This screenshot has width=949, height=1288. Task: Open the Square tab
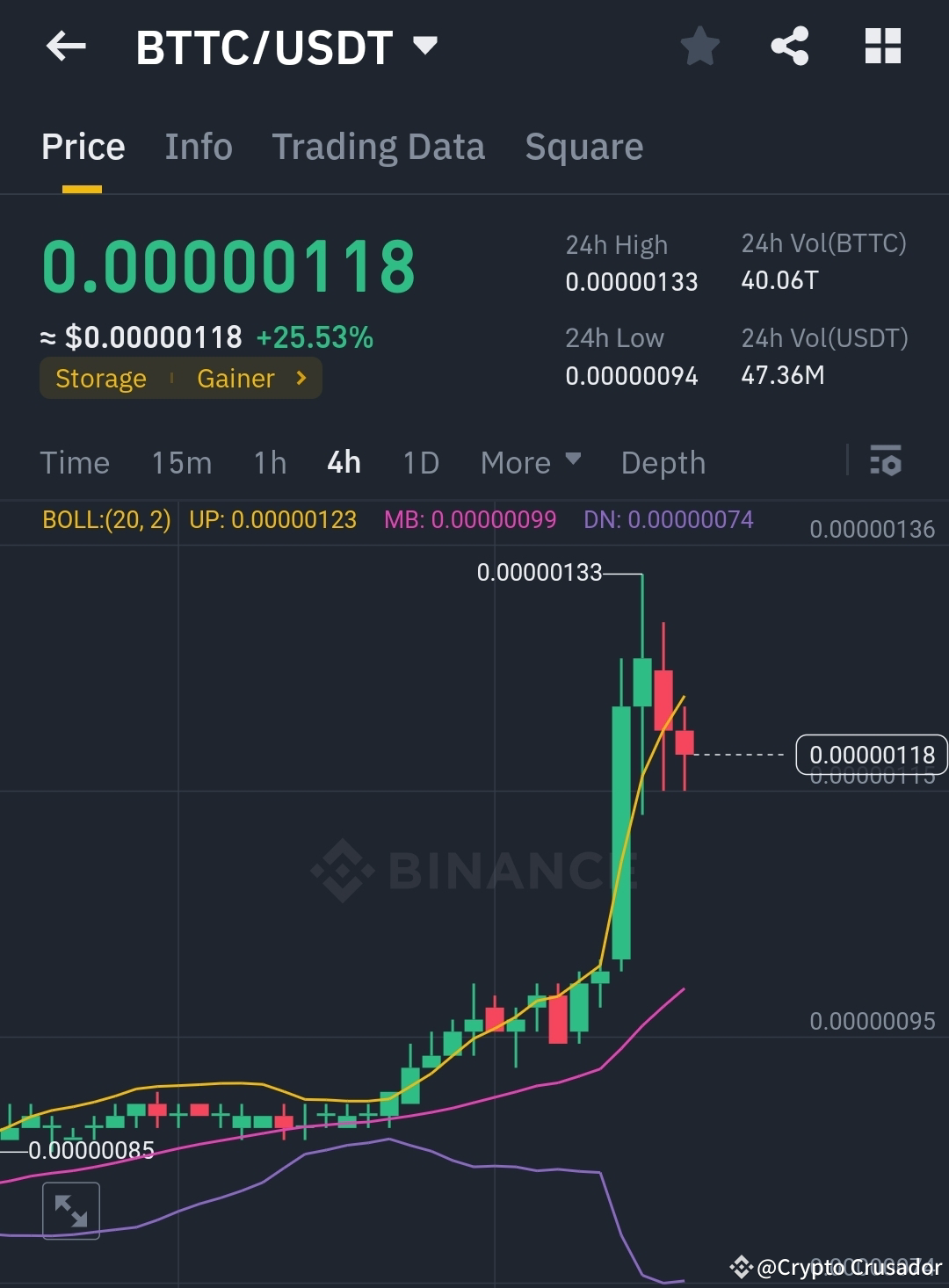tap(583, 146)
